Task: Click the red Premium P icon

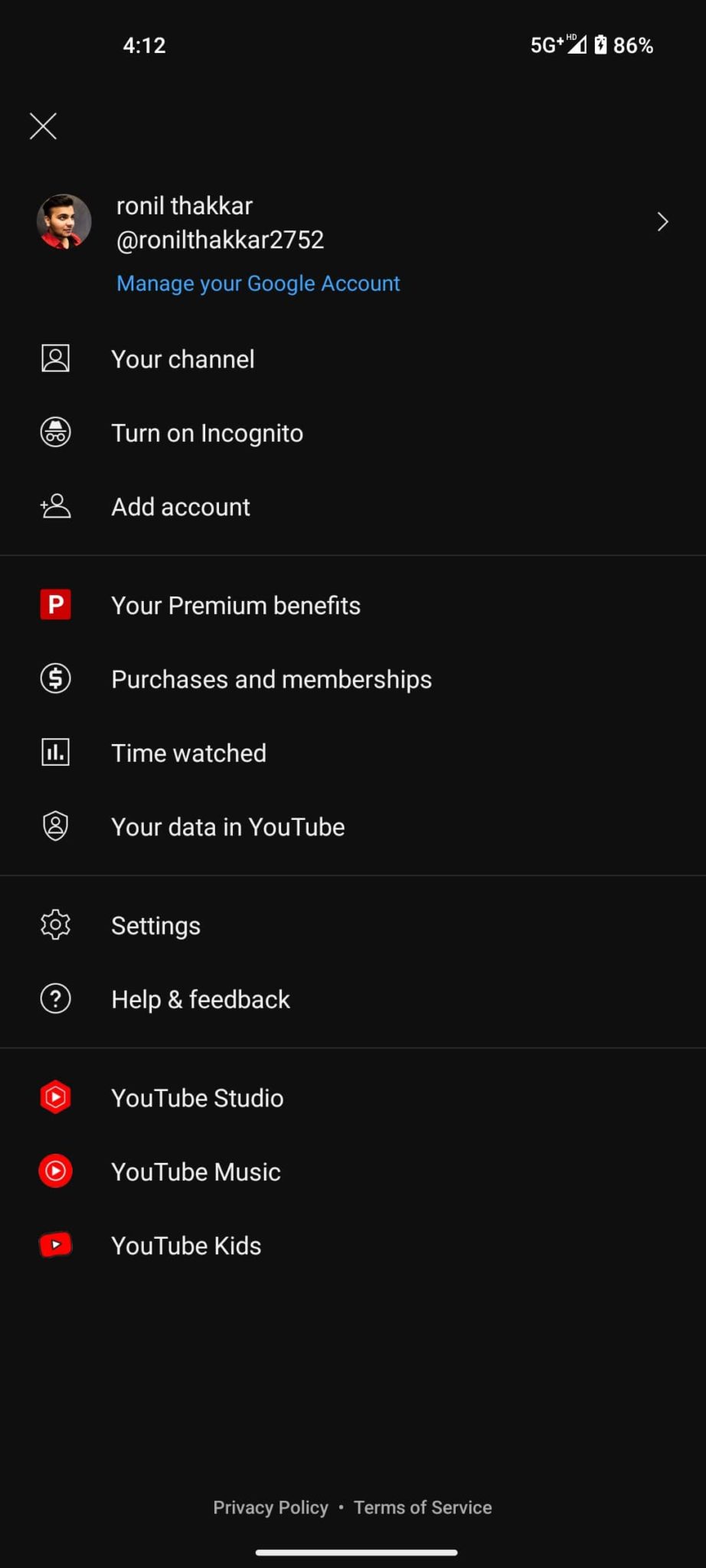Action: pos(54,604)
